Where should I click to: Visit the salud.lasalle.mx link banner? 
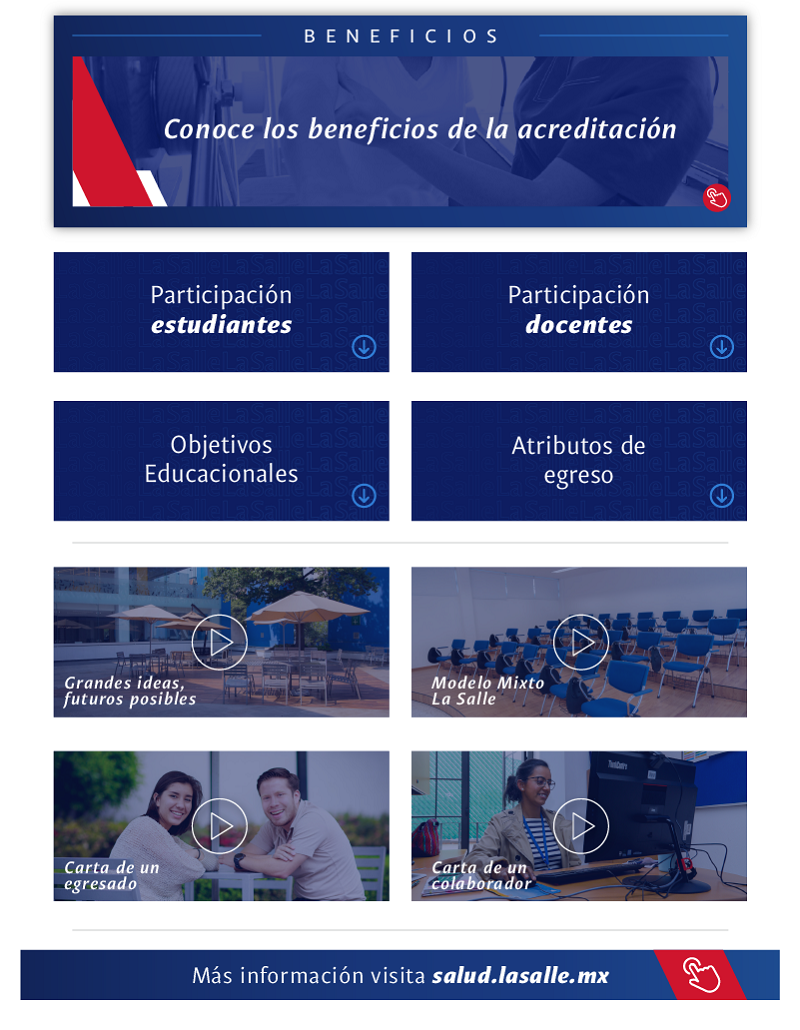pos(400,975)
